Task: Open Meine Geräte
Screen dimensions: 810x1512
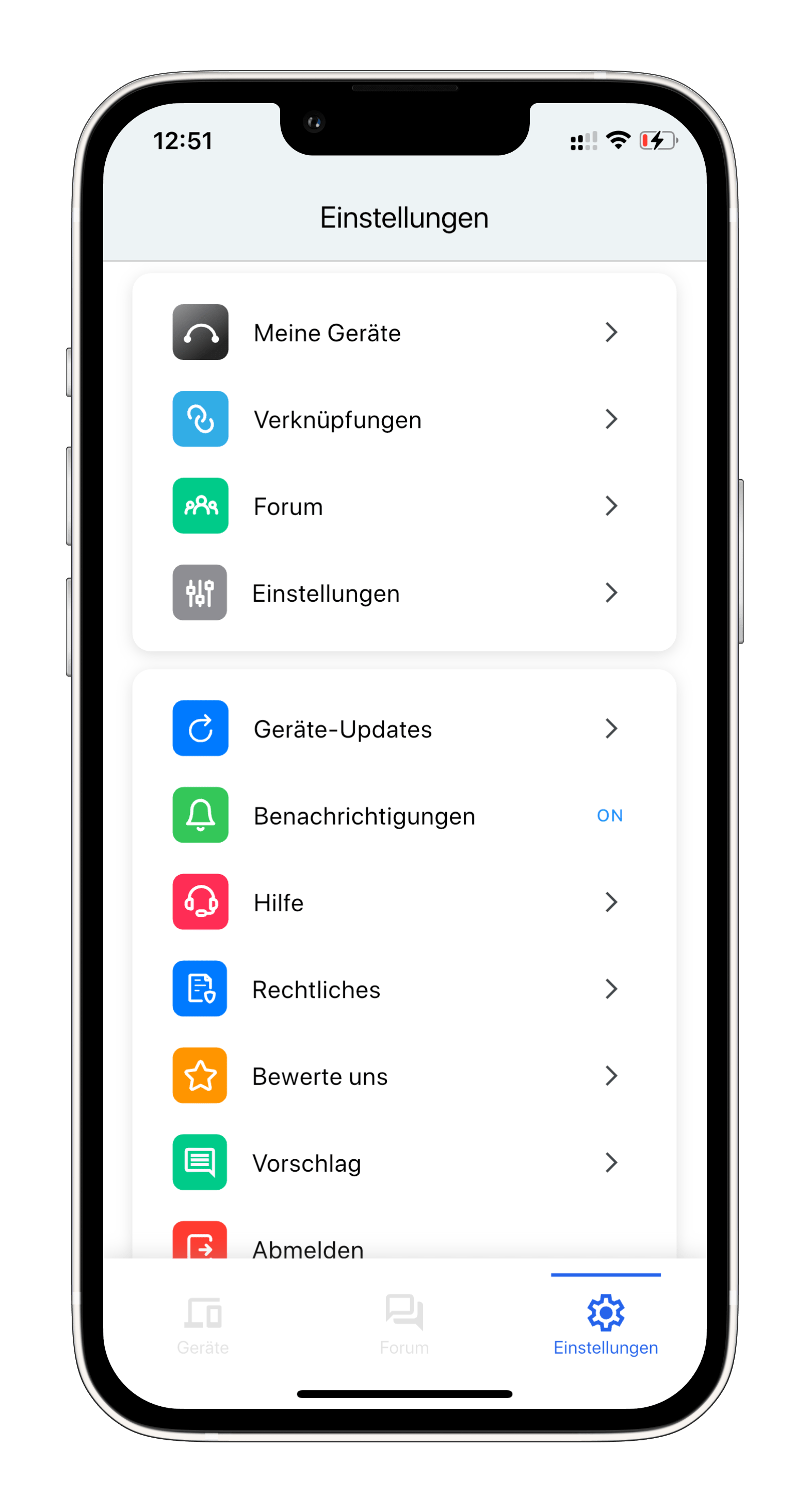Action: coord(404,332)
